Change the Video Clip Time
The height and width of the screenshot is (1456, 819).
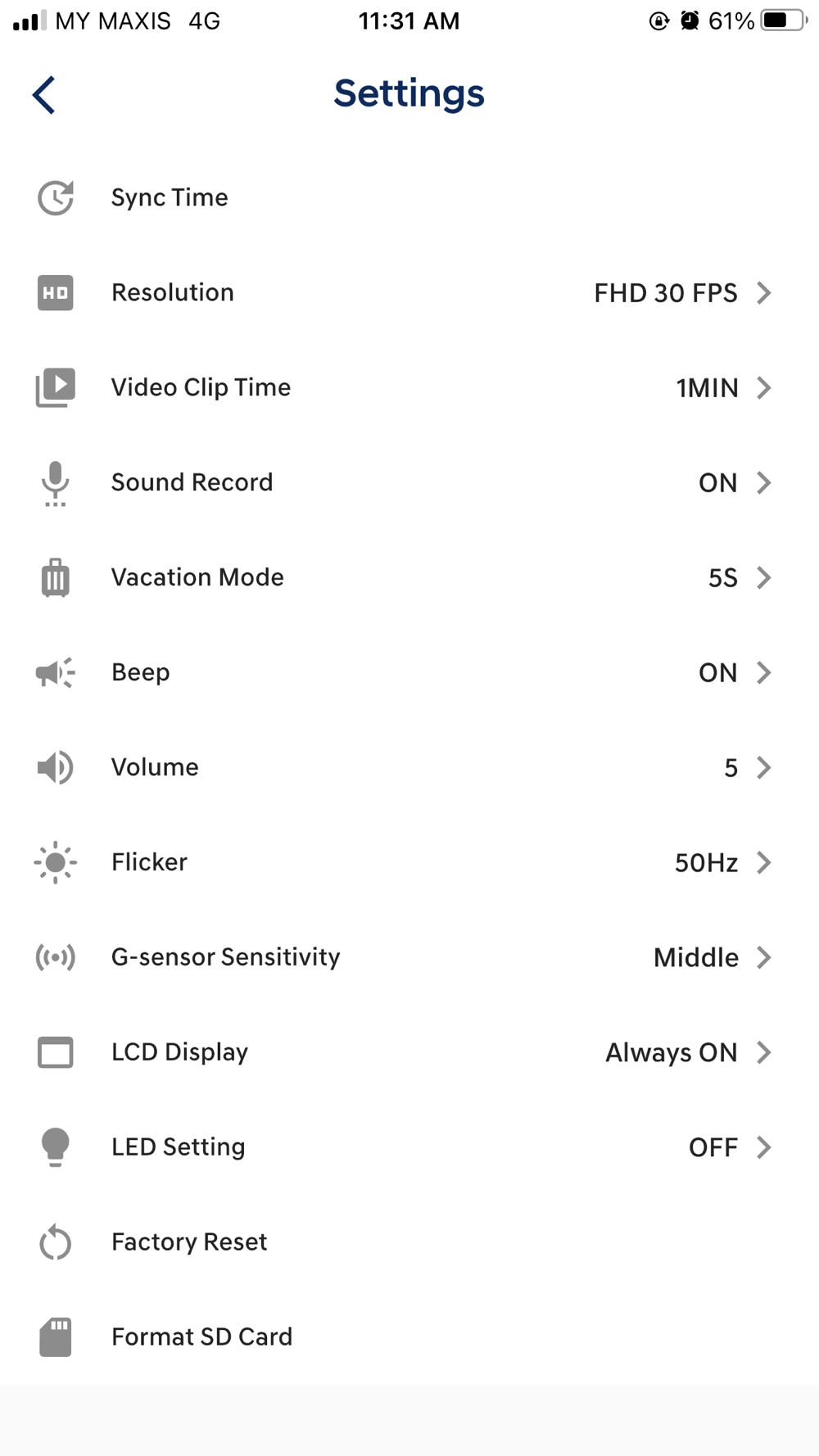[409, 387]
